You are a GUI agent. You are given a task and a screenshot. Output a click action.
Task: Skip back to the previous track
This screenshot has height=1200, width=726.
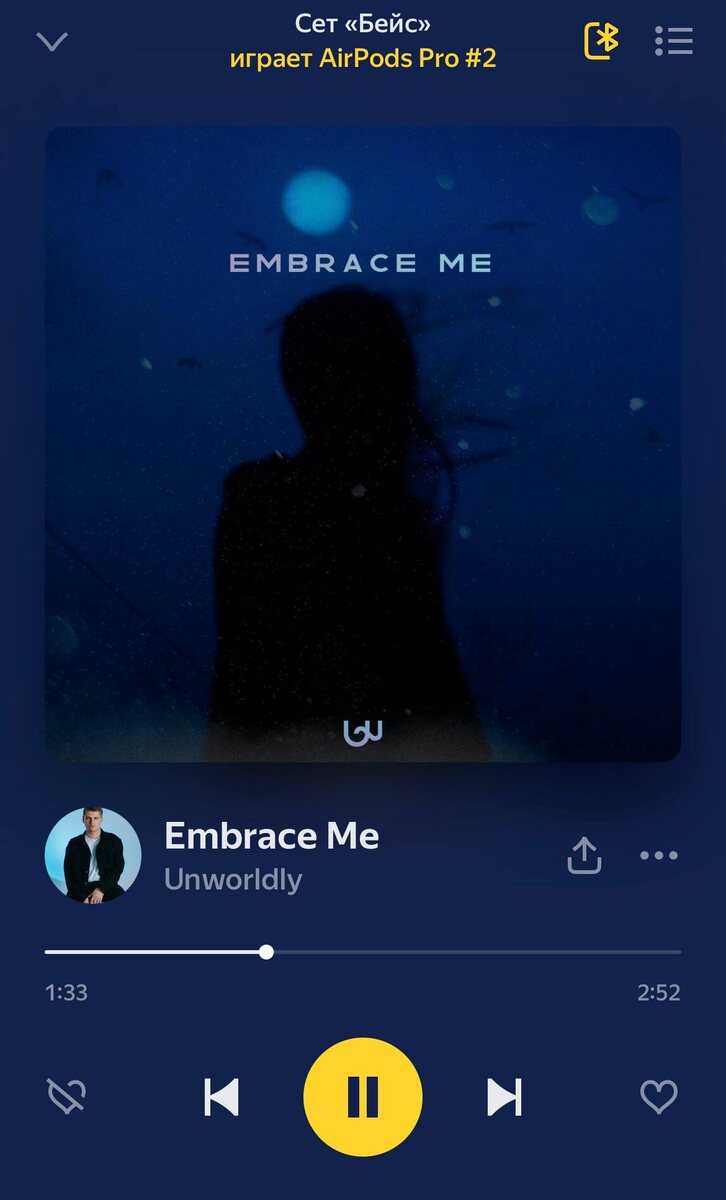[222, 1097]
